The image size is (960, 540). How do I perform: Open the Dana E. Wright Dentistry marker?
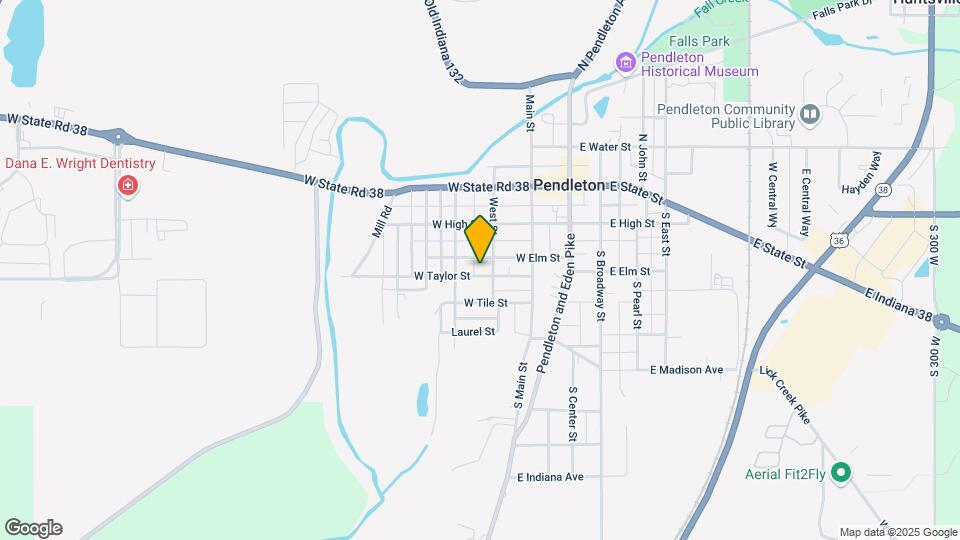click(x=128, y=185)
